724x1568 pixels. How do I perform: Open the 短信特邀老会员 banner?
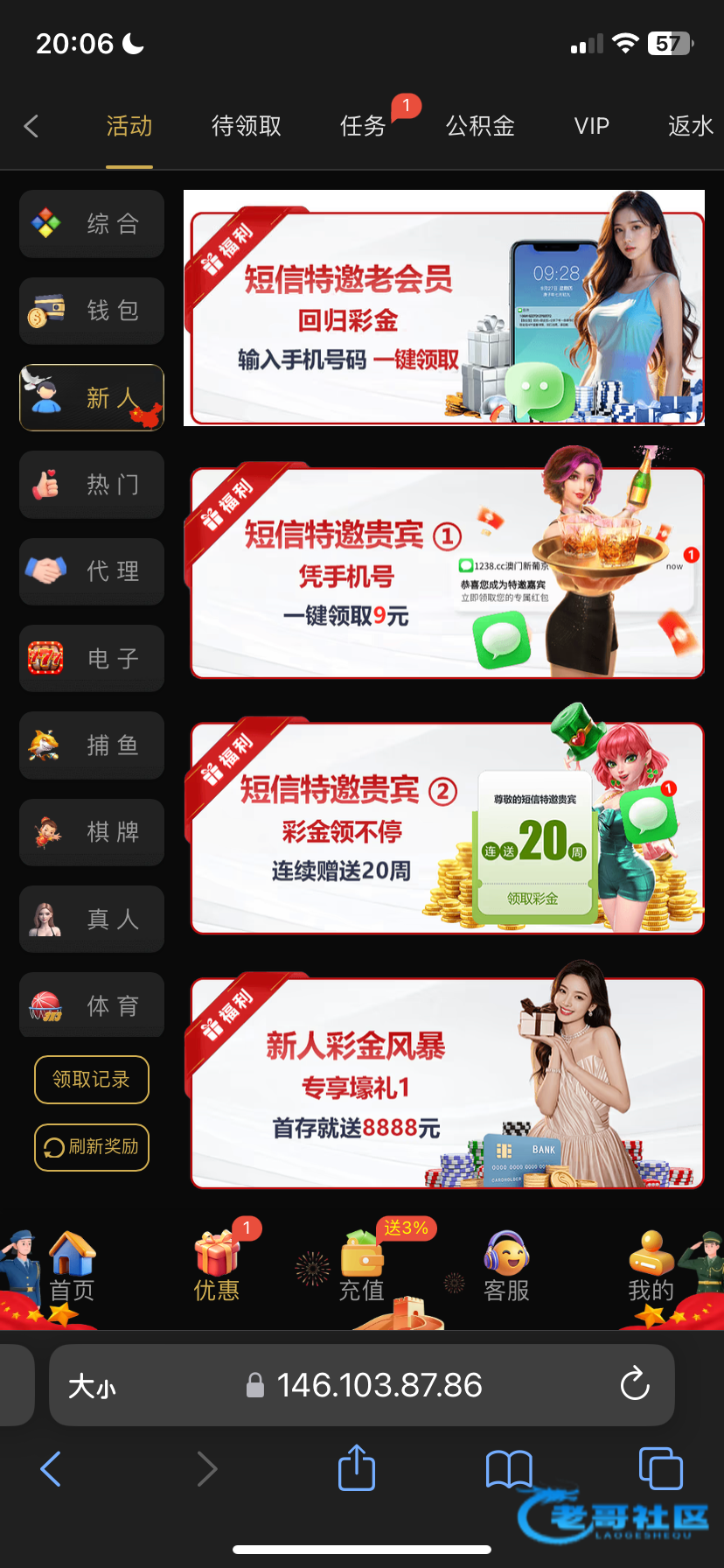tap(444, 308)
